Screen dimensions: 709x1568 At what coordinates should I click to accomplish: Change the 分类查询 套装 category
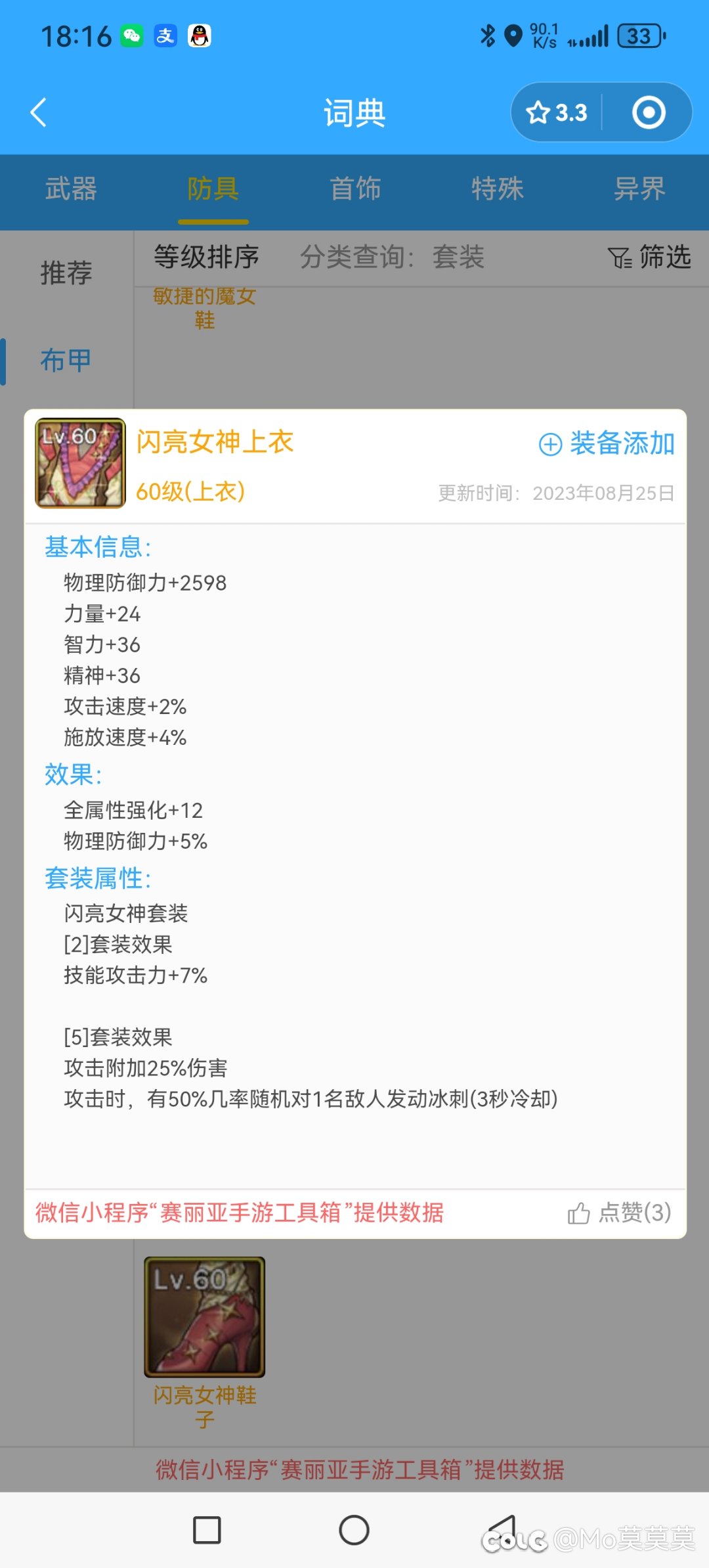(392, 257)
